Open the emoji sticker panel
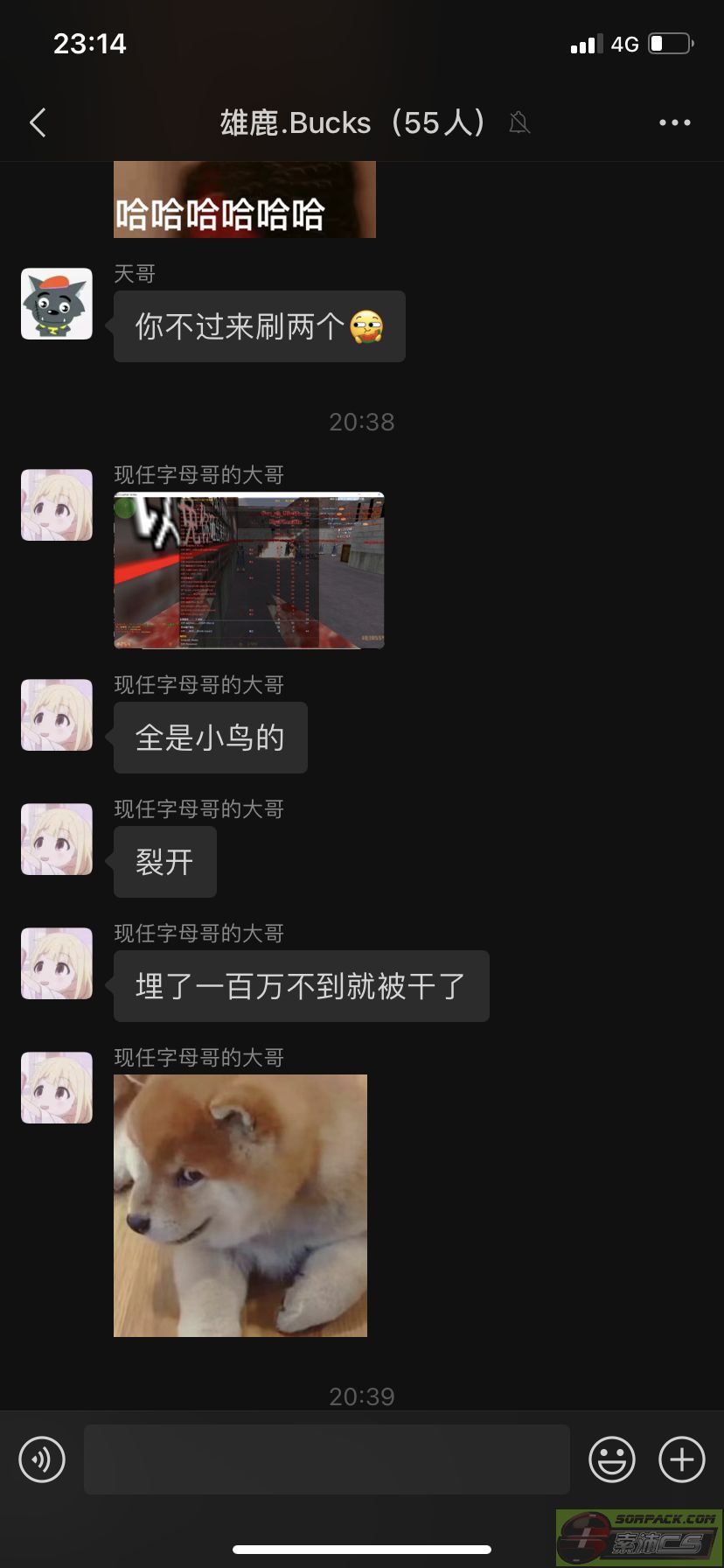Screen dimensions: 724x1568 pyautogui.click(x=612, y=1459)
